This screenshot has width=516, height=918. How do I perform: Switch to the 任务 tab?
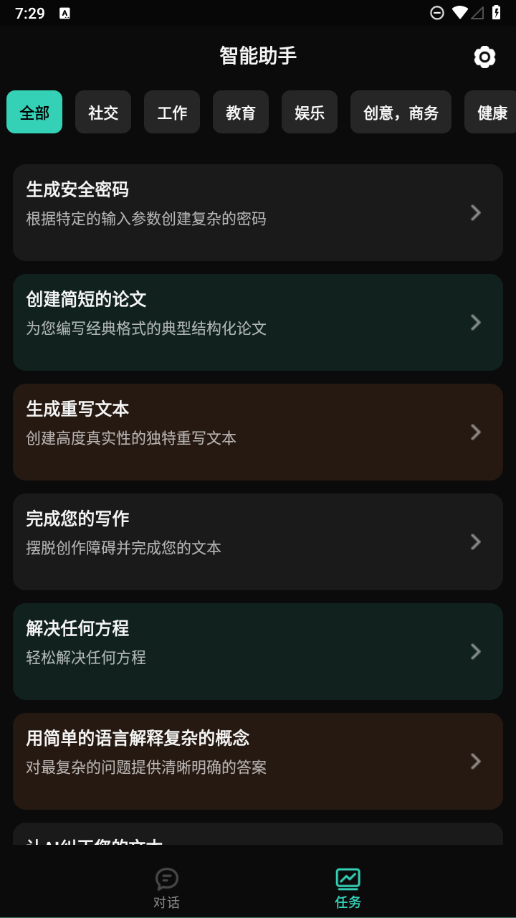[x=348, y=888]
